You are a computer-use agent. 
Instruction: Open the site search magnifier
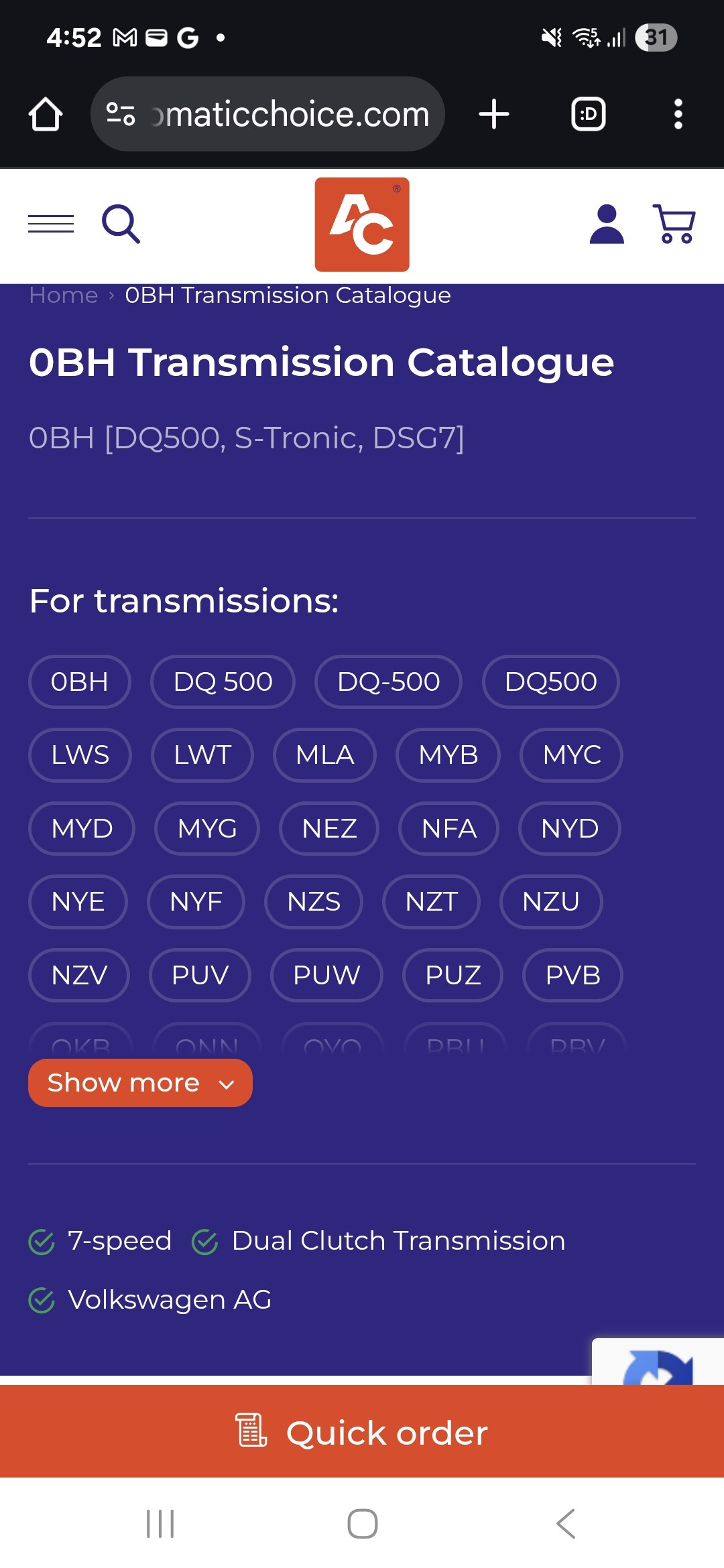click(121, 223)
